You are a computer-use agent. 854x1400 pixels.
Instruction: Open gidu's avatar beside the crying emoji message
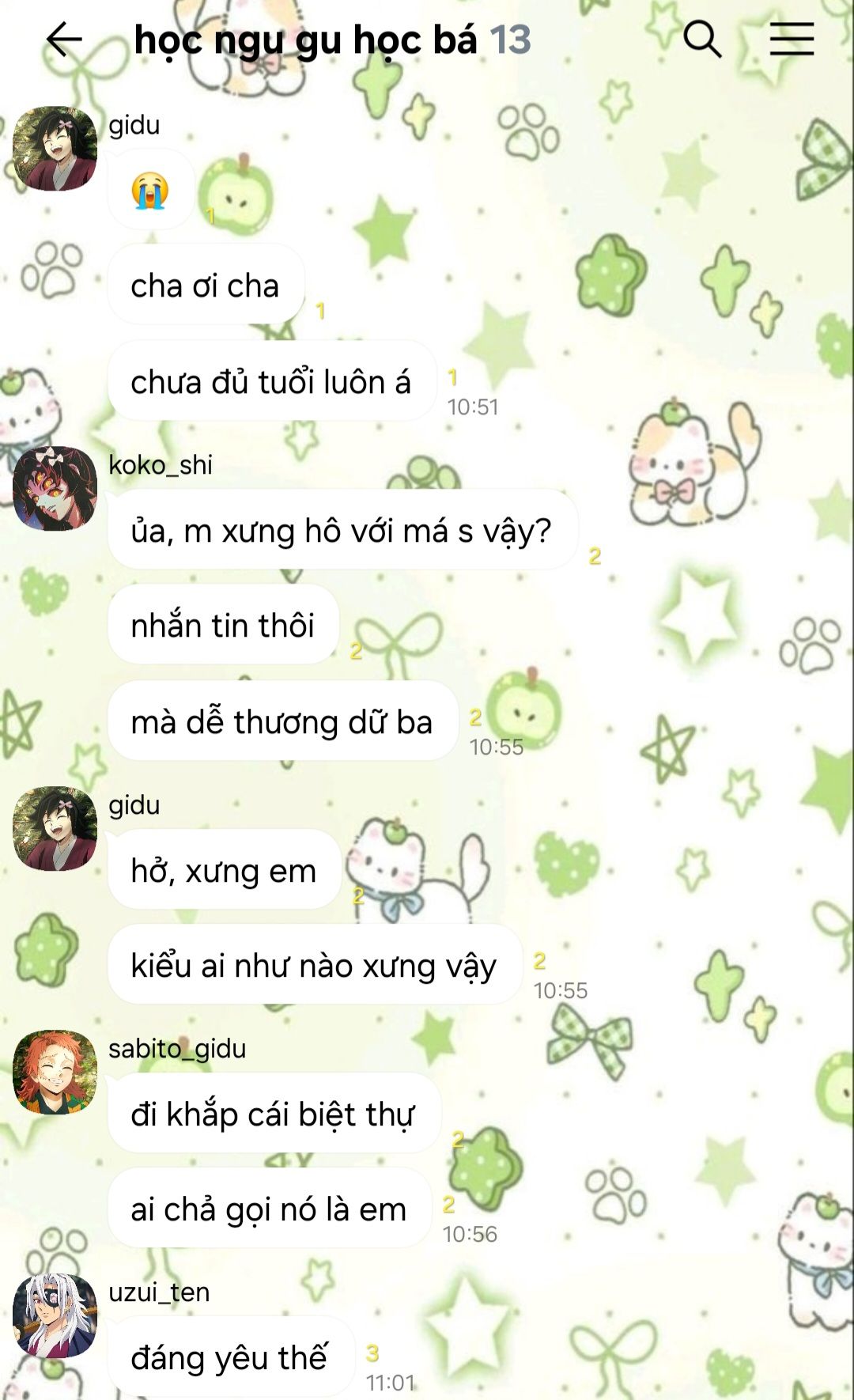click(x=55, y=148)
